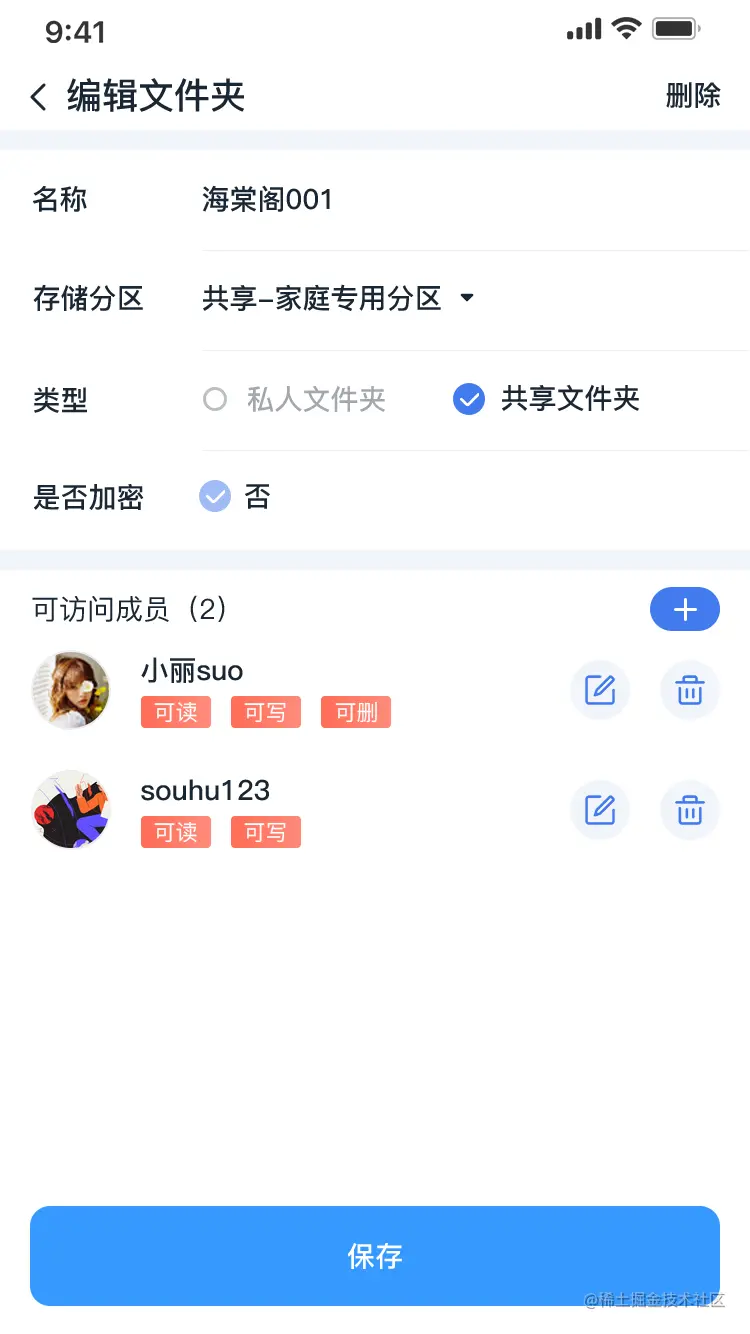The image size is (750, 1334).
Task: Edit permissions for souhu123
Action: (x=600, y=810)
